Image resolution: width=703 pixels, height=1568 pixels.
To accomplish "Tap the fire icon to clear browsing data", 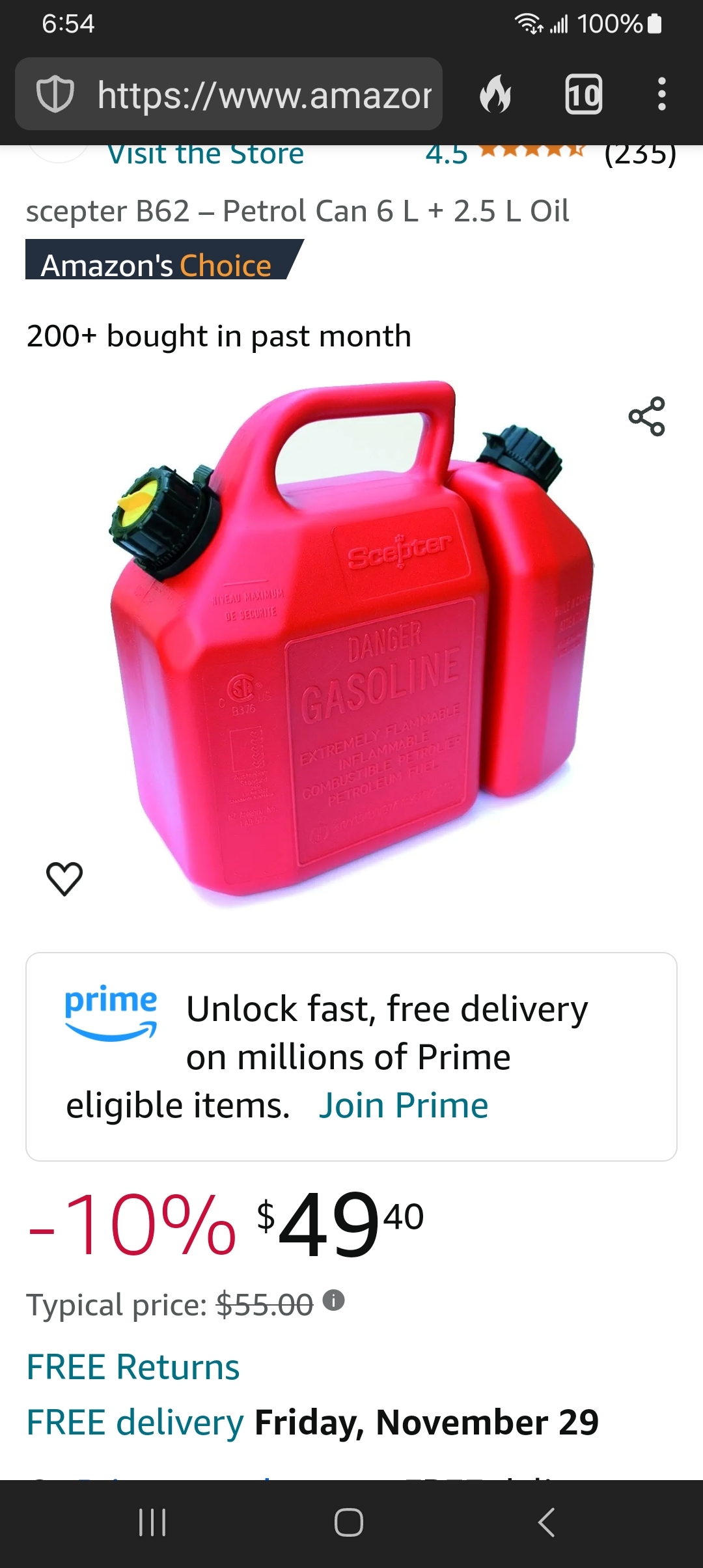I will pyautogui.click(x=495, y=94).
